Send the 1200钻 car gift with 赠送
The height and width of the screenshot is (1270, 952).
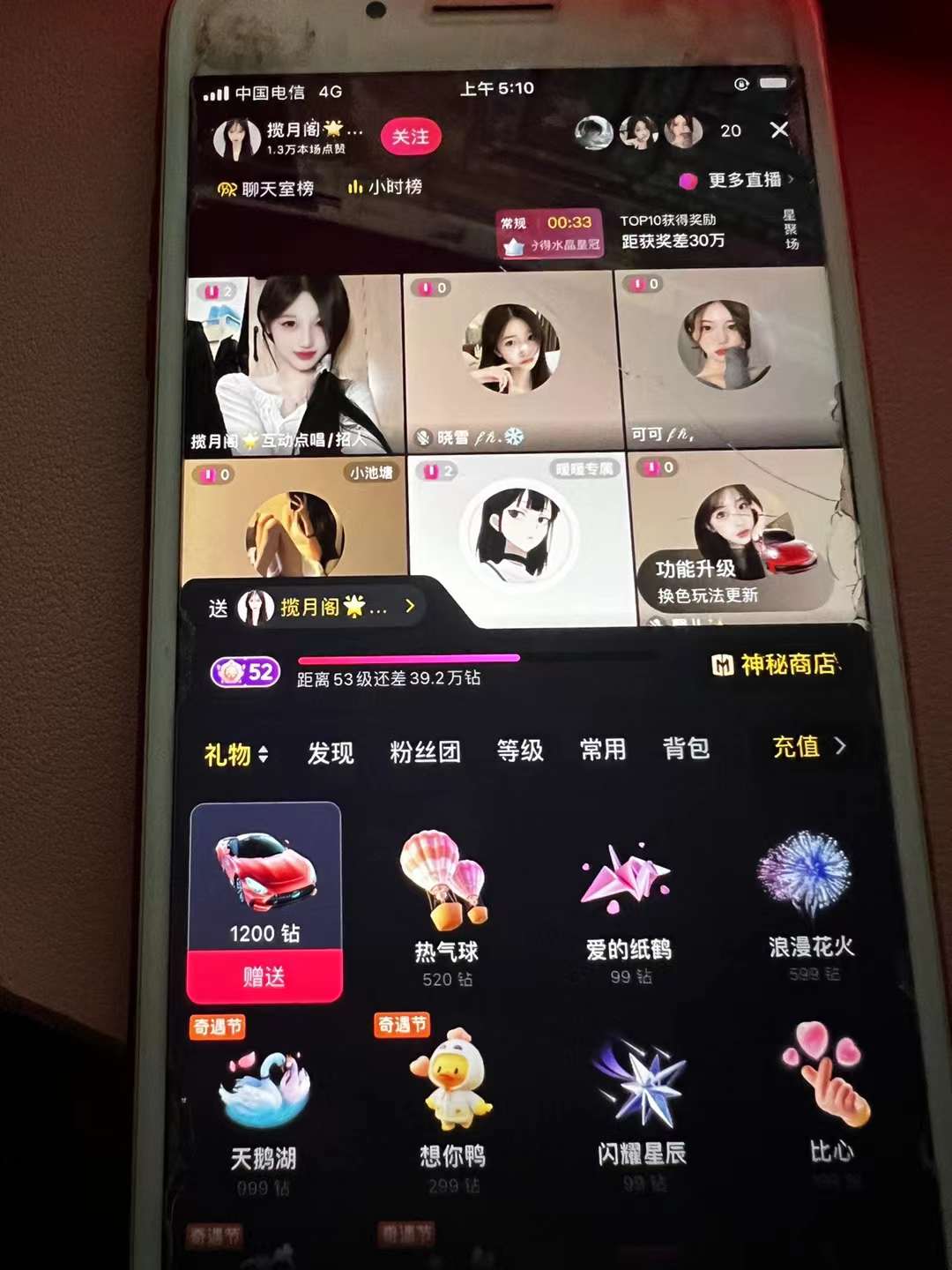[x=264, y=976]
